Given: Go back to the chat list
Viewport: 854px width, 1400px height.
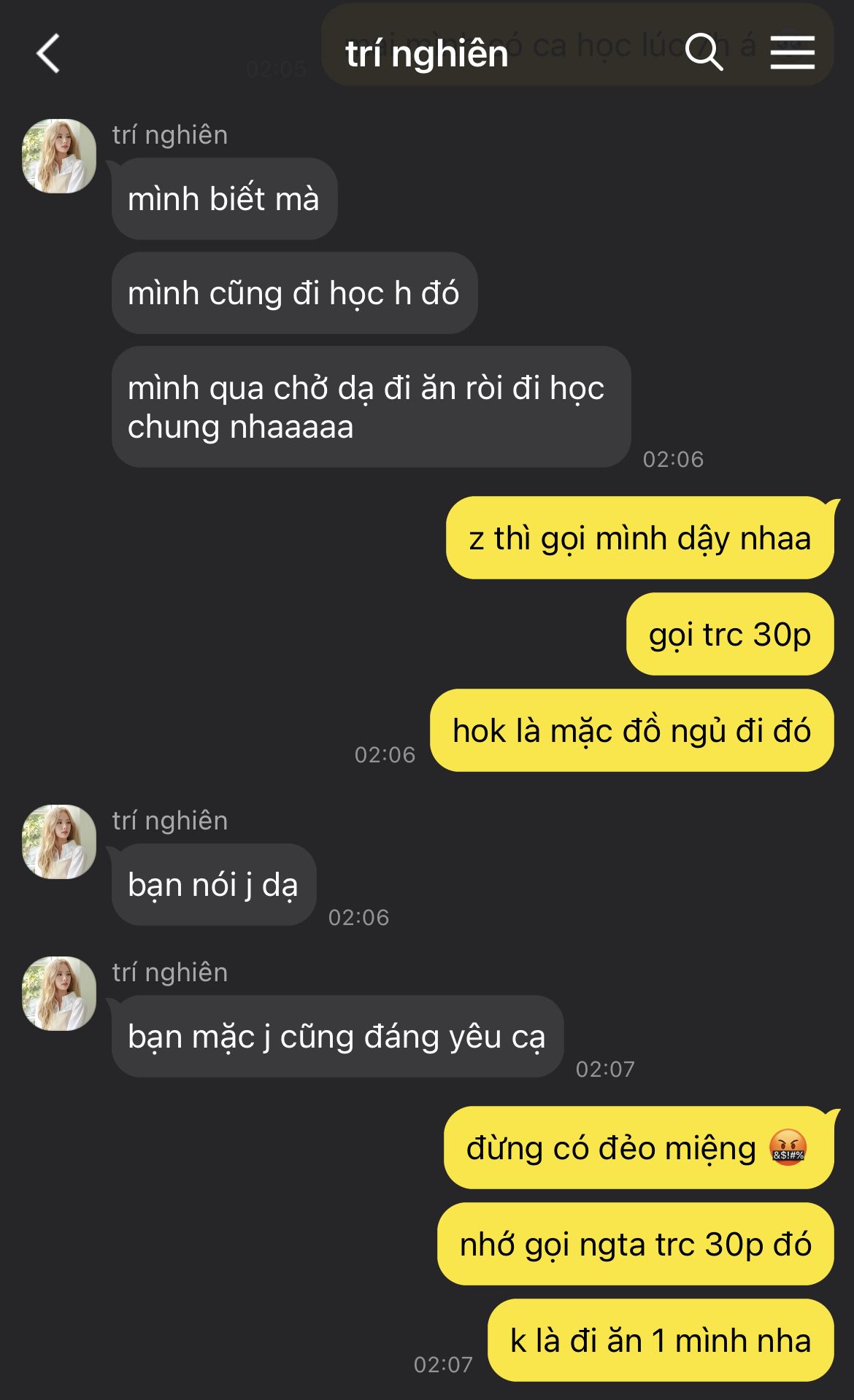Looking at the screenshot, I should [x=48, y=54].
